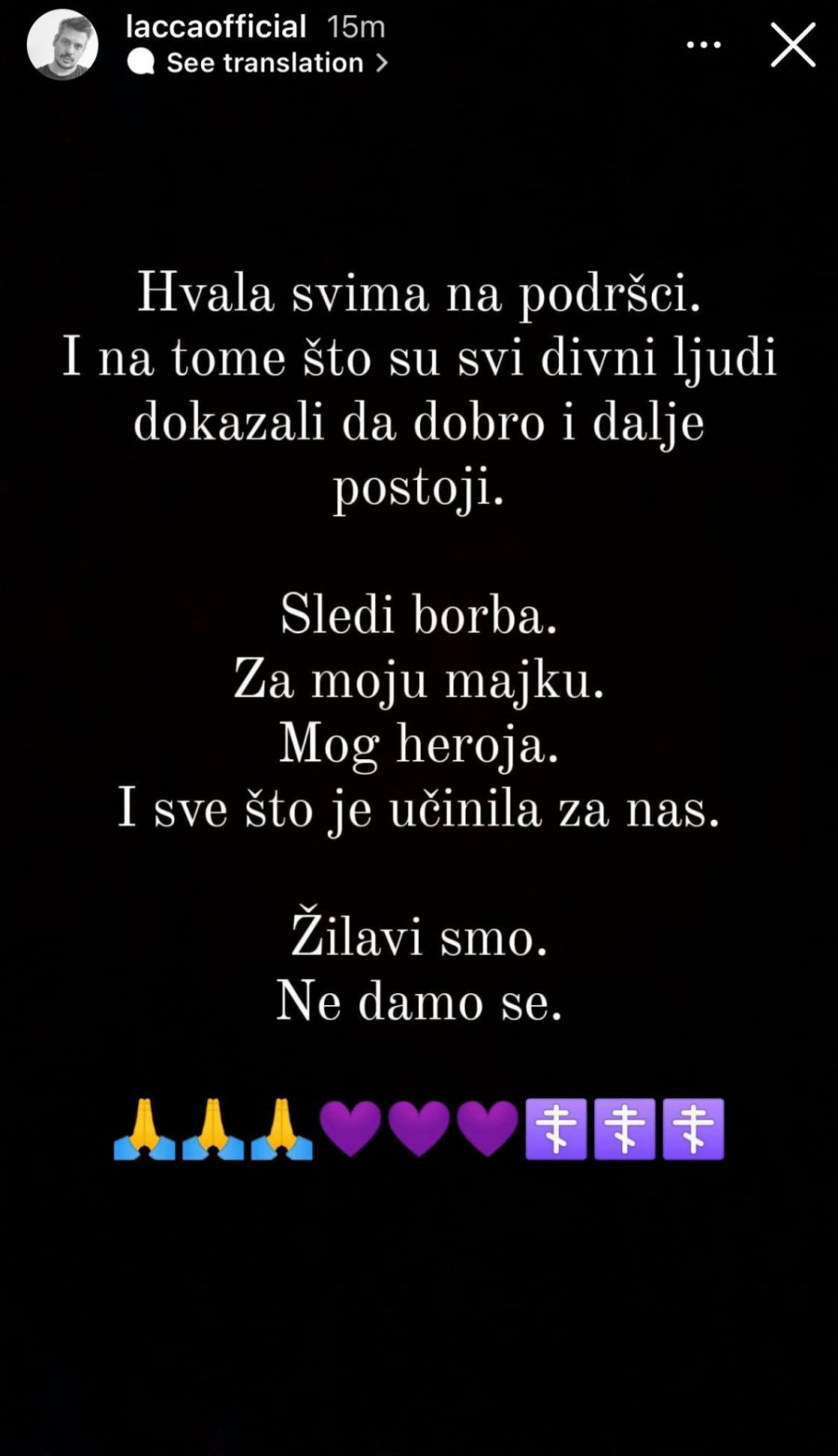Screen dimensions: 838x1456
Task: Tap the middle orthodox cross emoji sticker
Action: click(x=625, y=1128)
